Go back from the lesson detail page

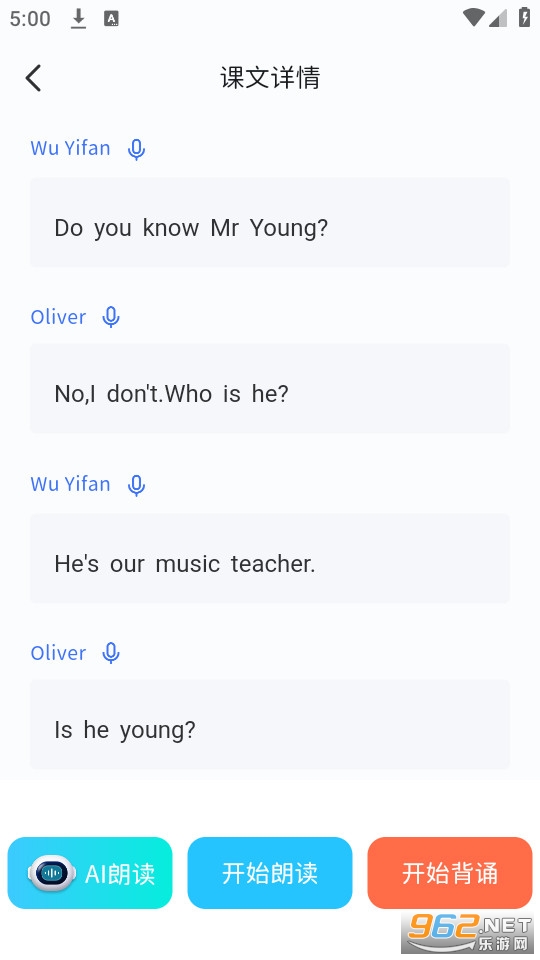(x=34, y=78)
